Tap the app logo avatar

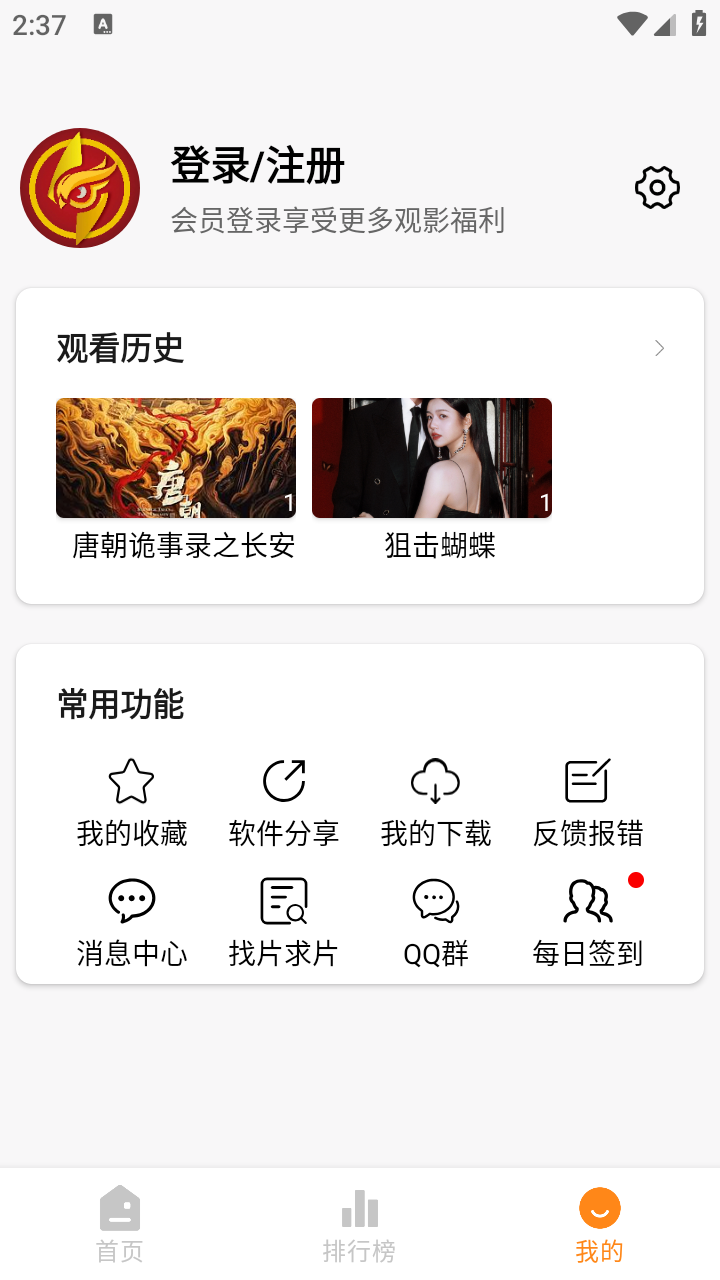point(80,187)
